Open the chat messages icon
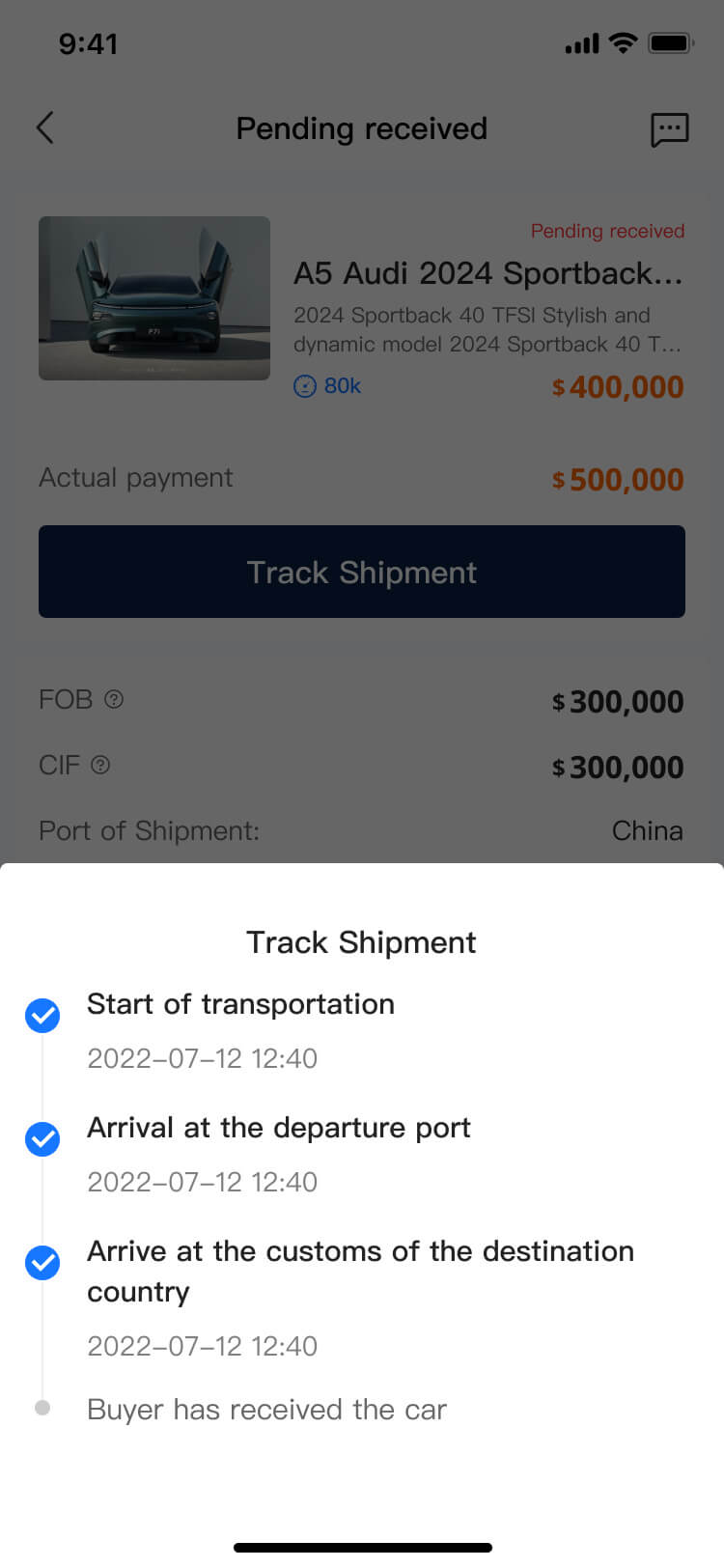 coord(670,128)
